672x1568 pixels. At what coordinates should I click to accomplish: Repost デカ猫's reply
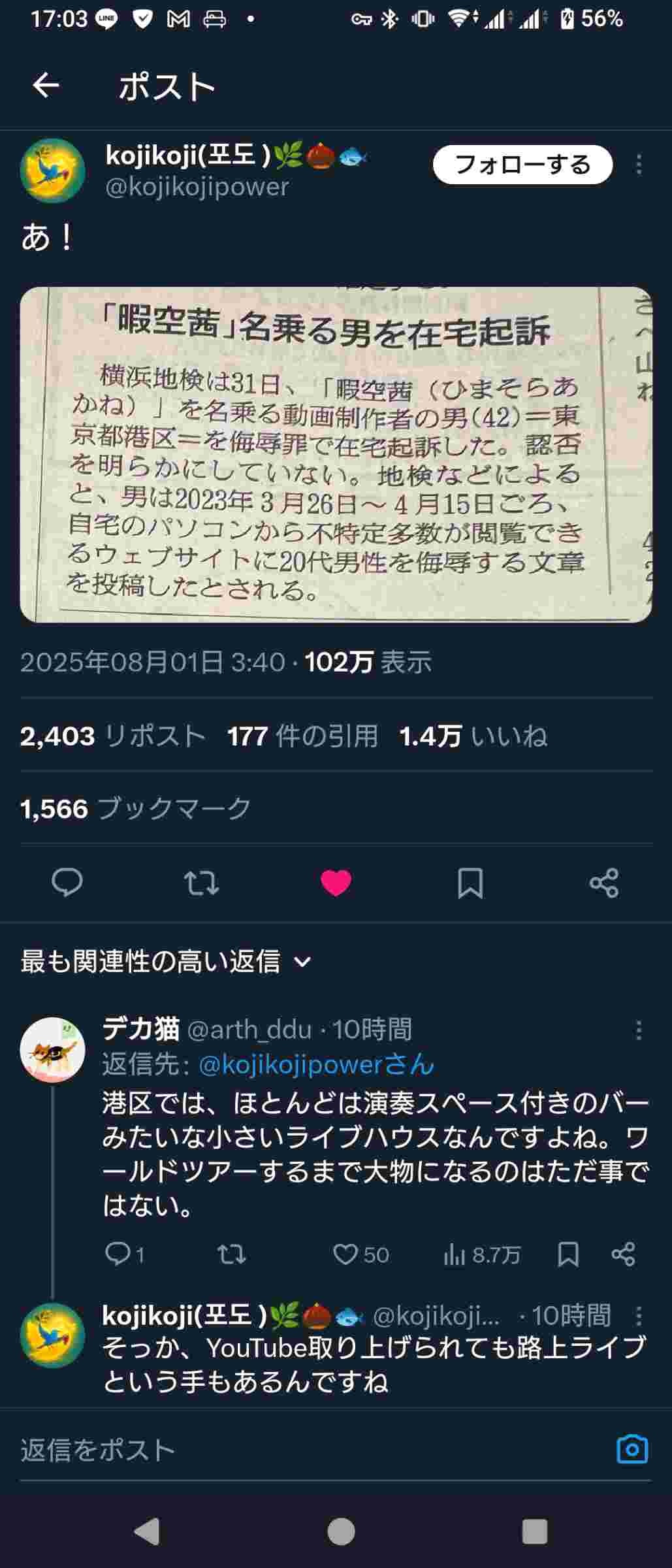coord(231,1254)
